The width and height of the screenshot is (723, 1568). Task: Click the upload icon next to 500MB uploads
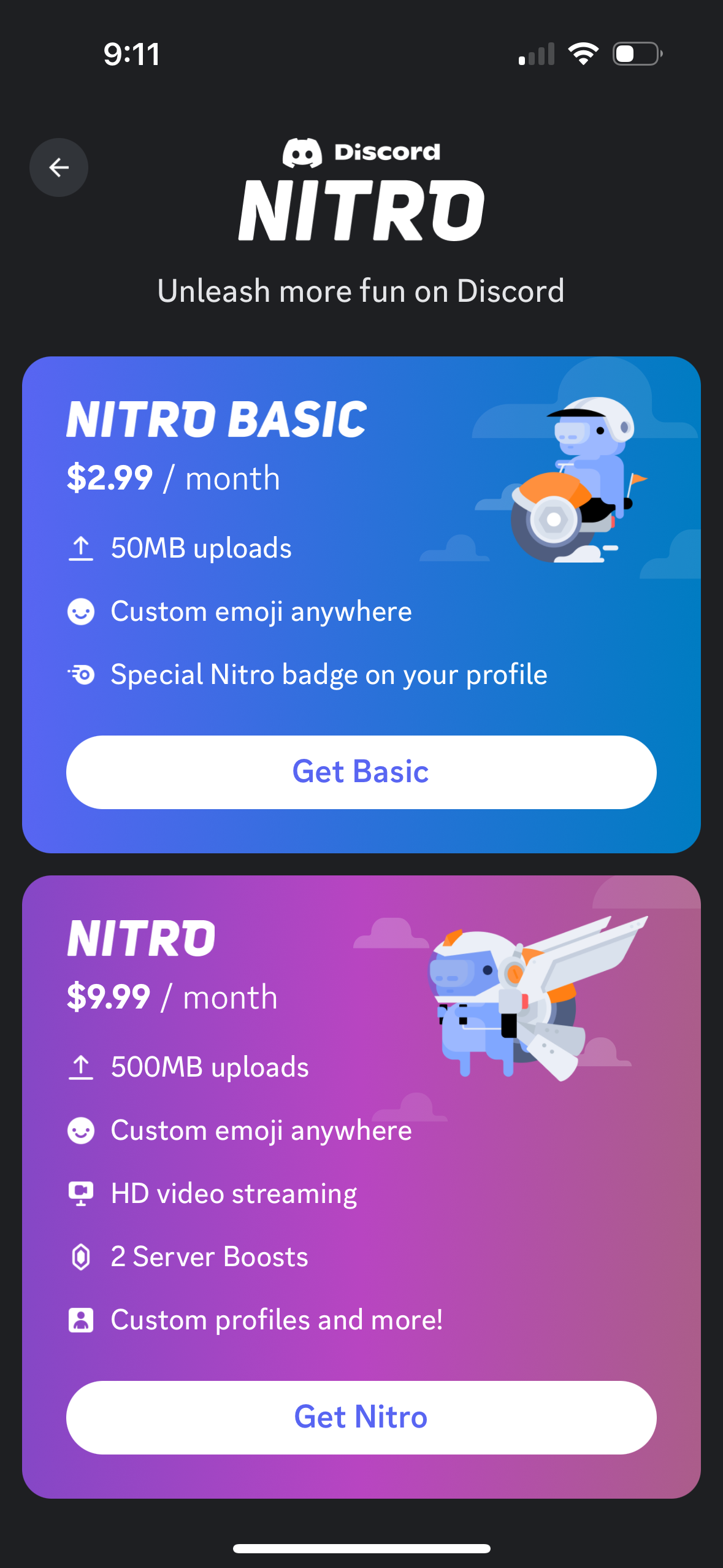pyautogui.click(x=82, y=1066)
